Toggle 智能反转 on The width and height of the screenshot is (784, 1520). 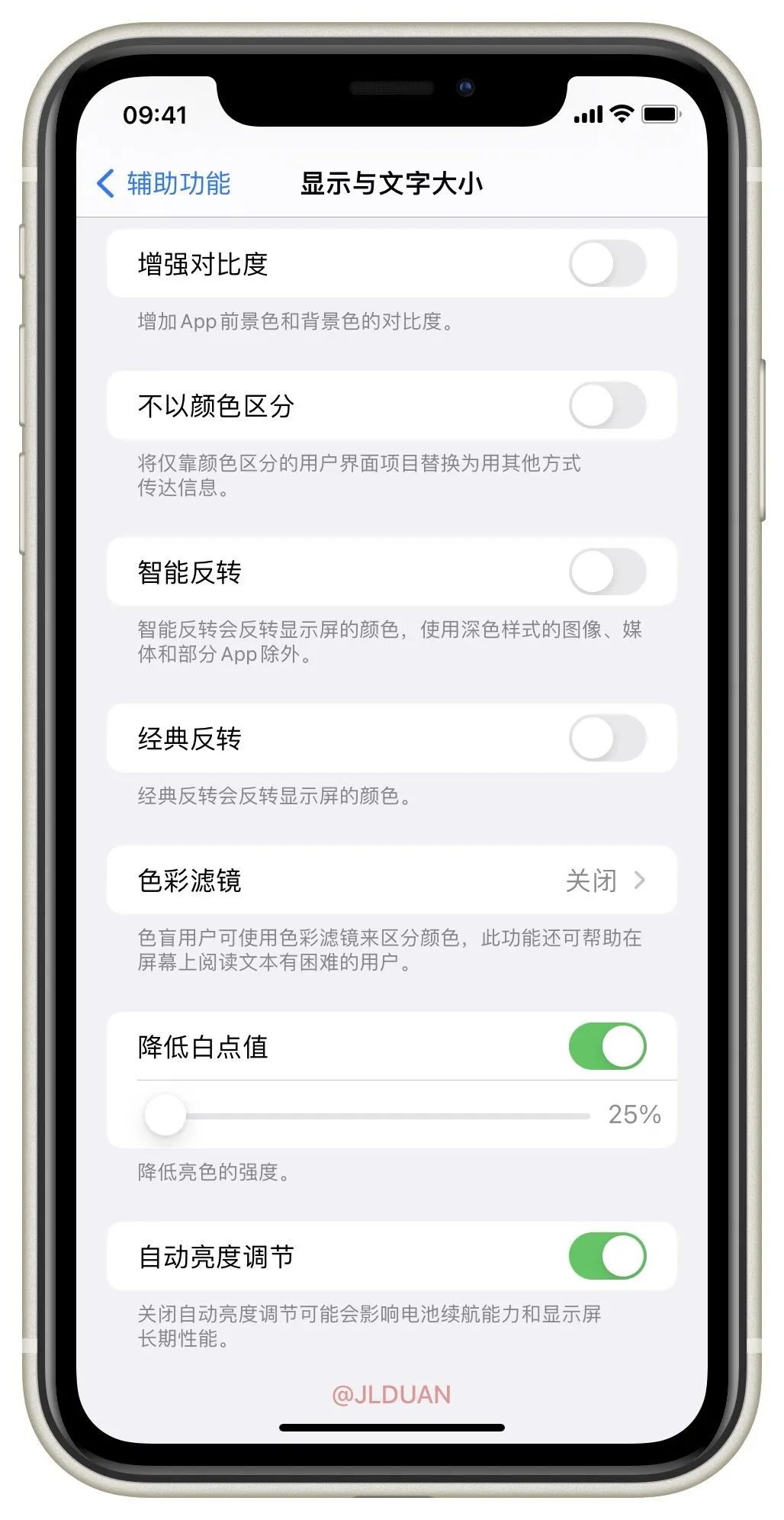click(607, 572)
